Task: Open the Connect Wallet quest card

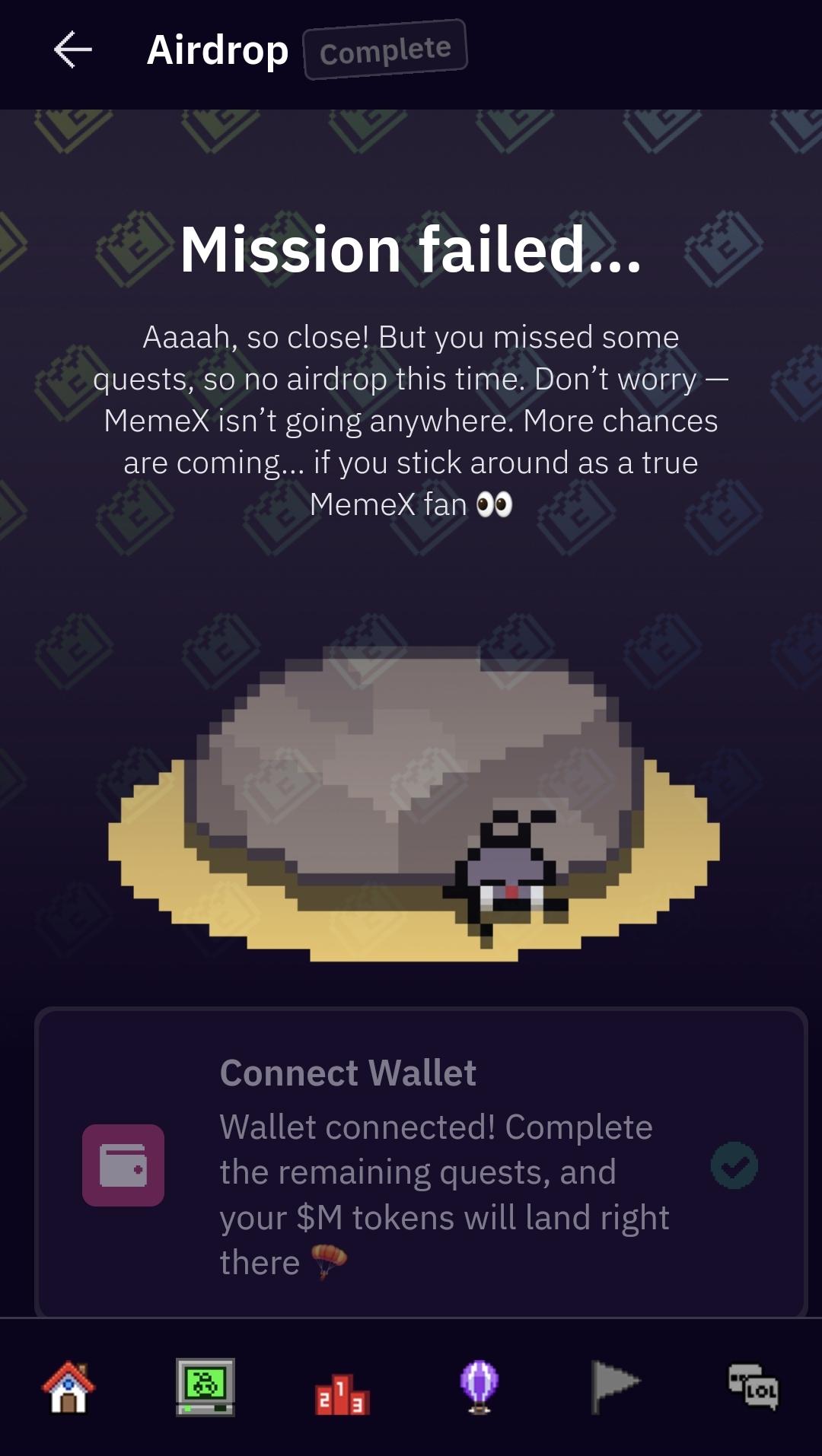Action: click(x=420, y=1164)
